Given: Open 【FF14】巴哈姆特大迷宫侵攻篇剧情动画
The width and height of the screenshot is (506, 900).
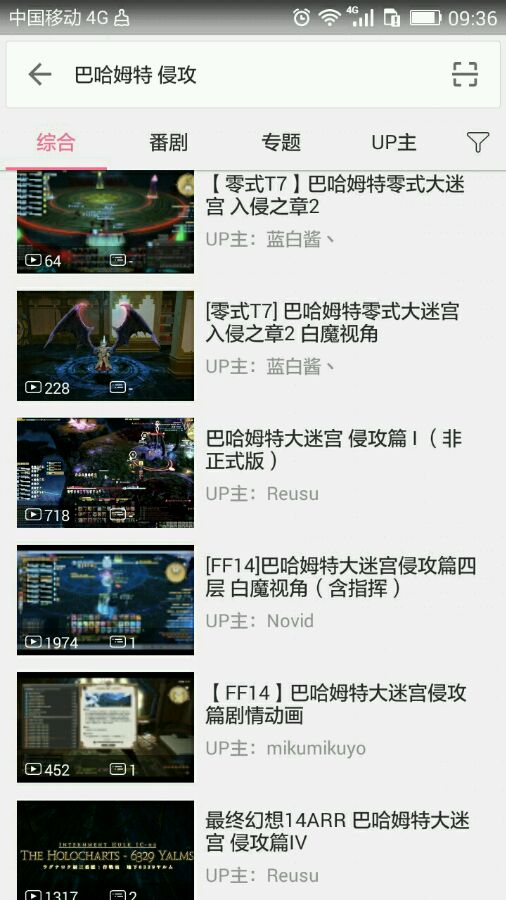Looking at the screenshot, I should point(253,727).
